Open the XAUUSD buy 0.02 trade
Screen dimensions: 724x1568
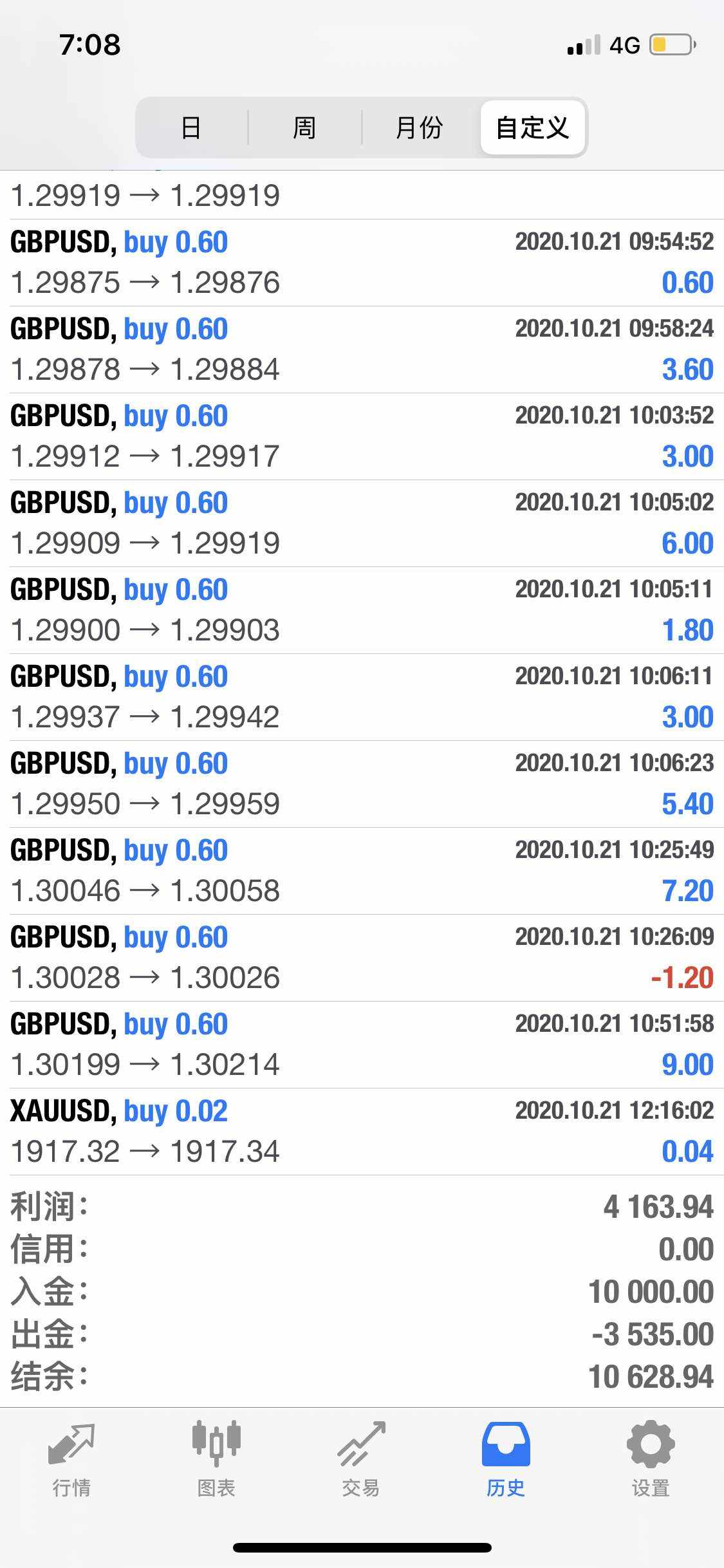tap(362, 1132)
